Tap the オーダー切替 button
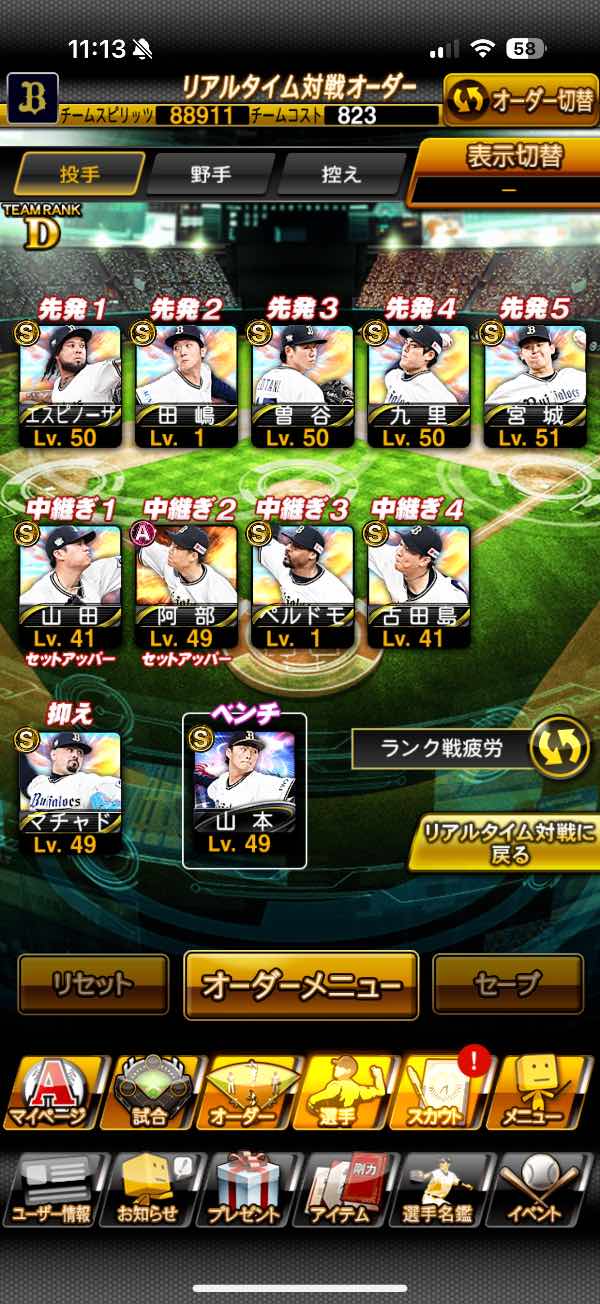Image resolution: width=600 pixels, height=1304 pixels. [520, 100]
